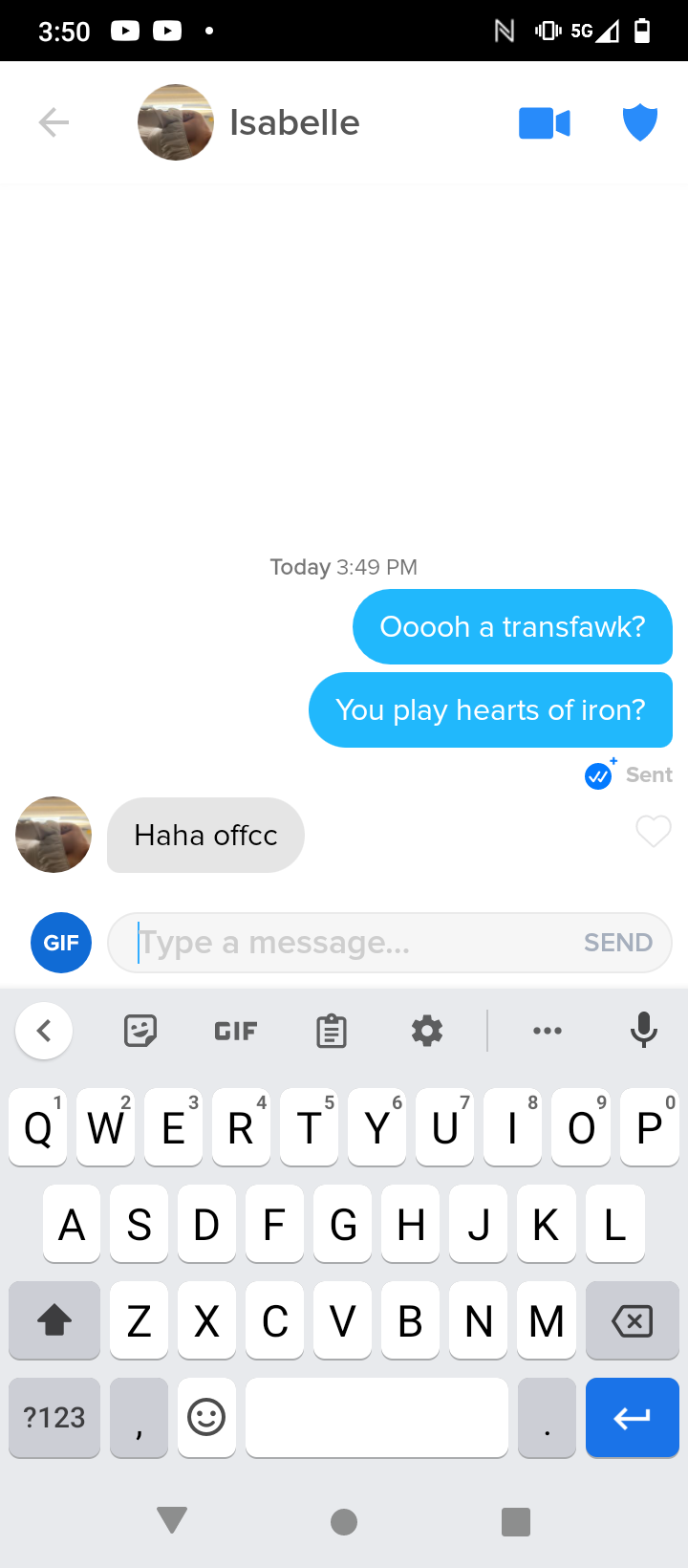Tap the system home button

344,1522
